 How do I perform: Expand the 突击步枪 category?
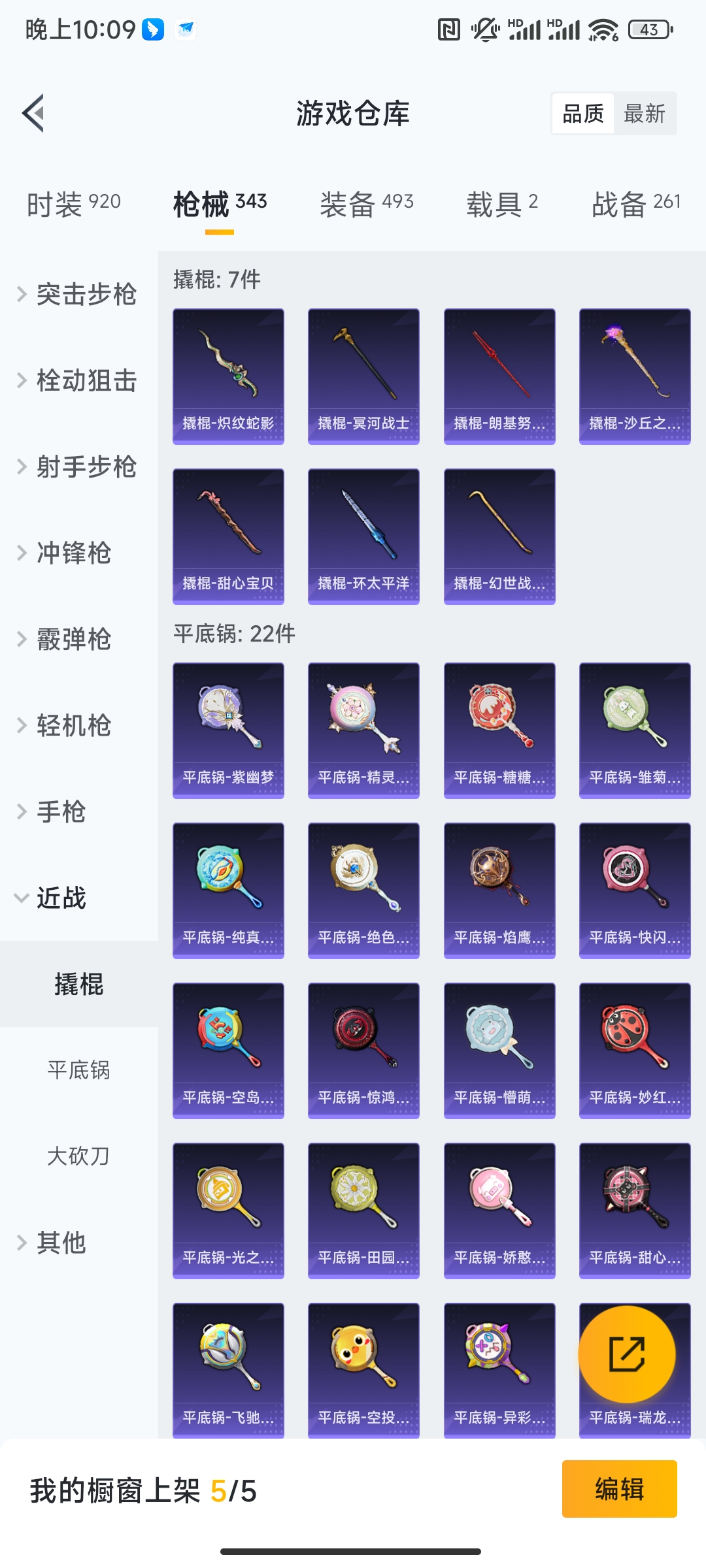click(78, 294)
